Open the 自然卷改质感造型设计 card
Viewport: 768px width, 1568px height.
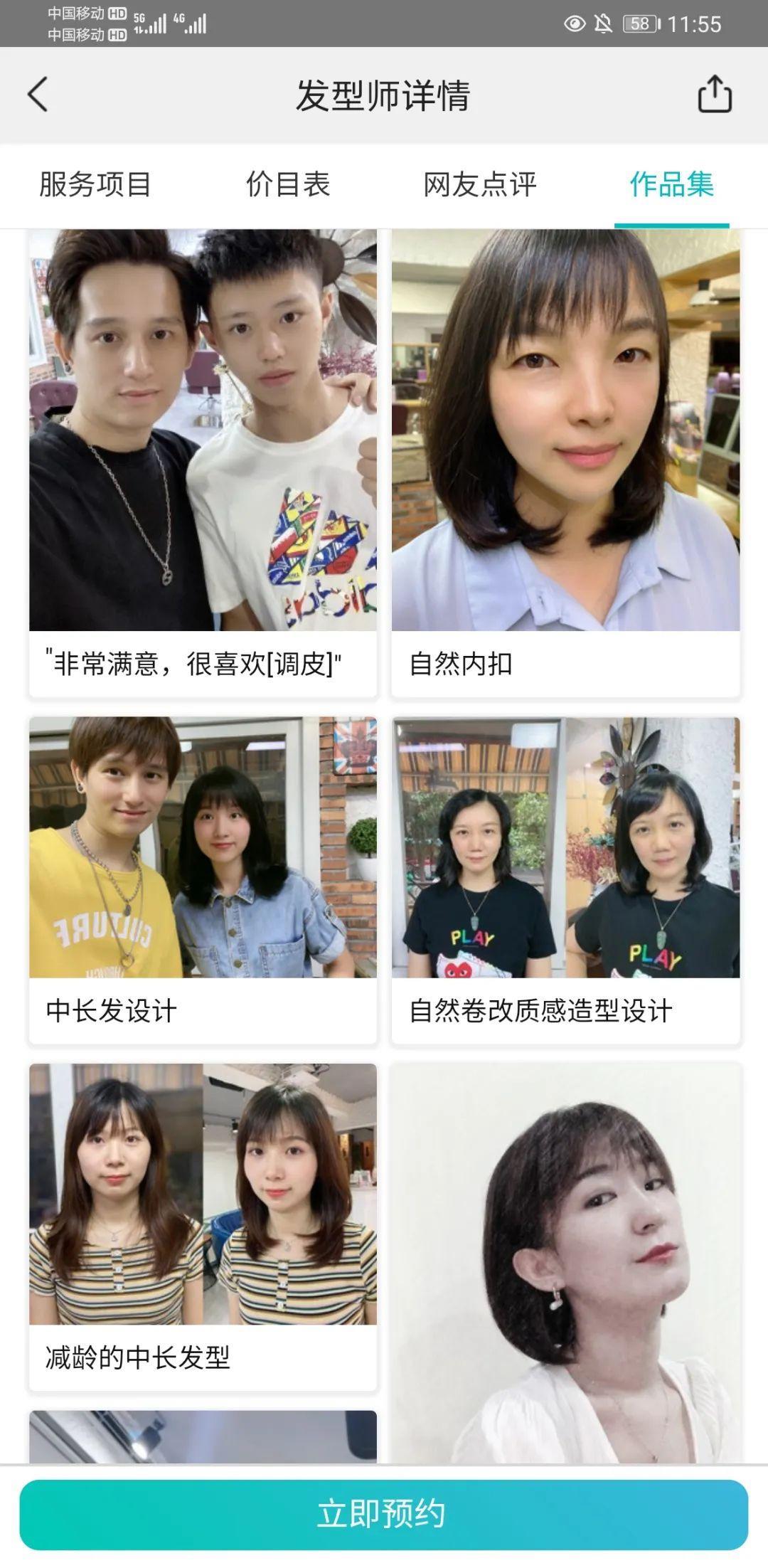point(565,879)
